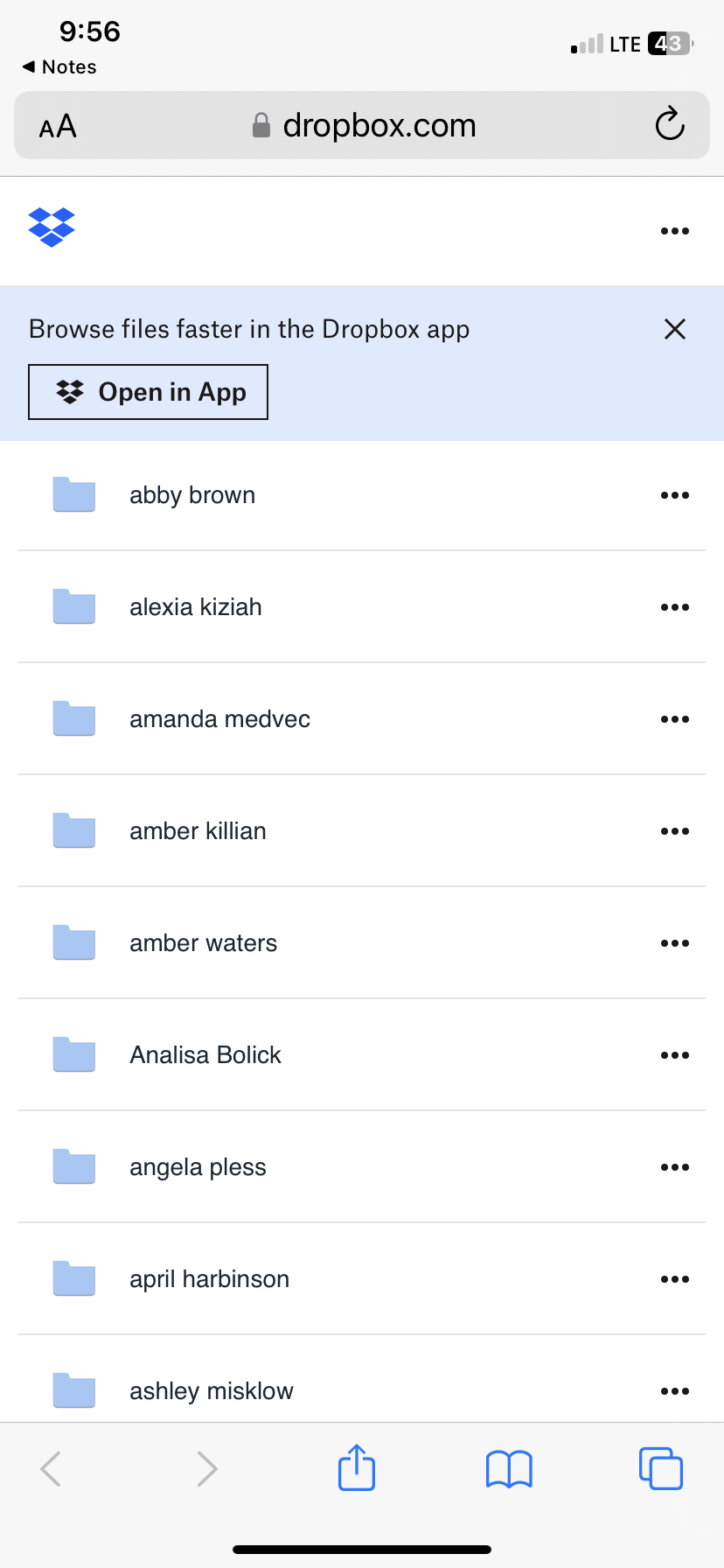Image resolution: width=724 pixels, height=1568 pixels.
Task: Show more options for ashley misklow
Action: [674, 1391]
